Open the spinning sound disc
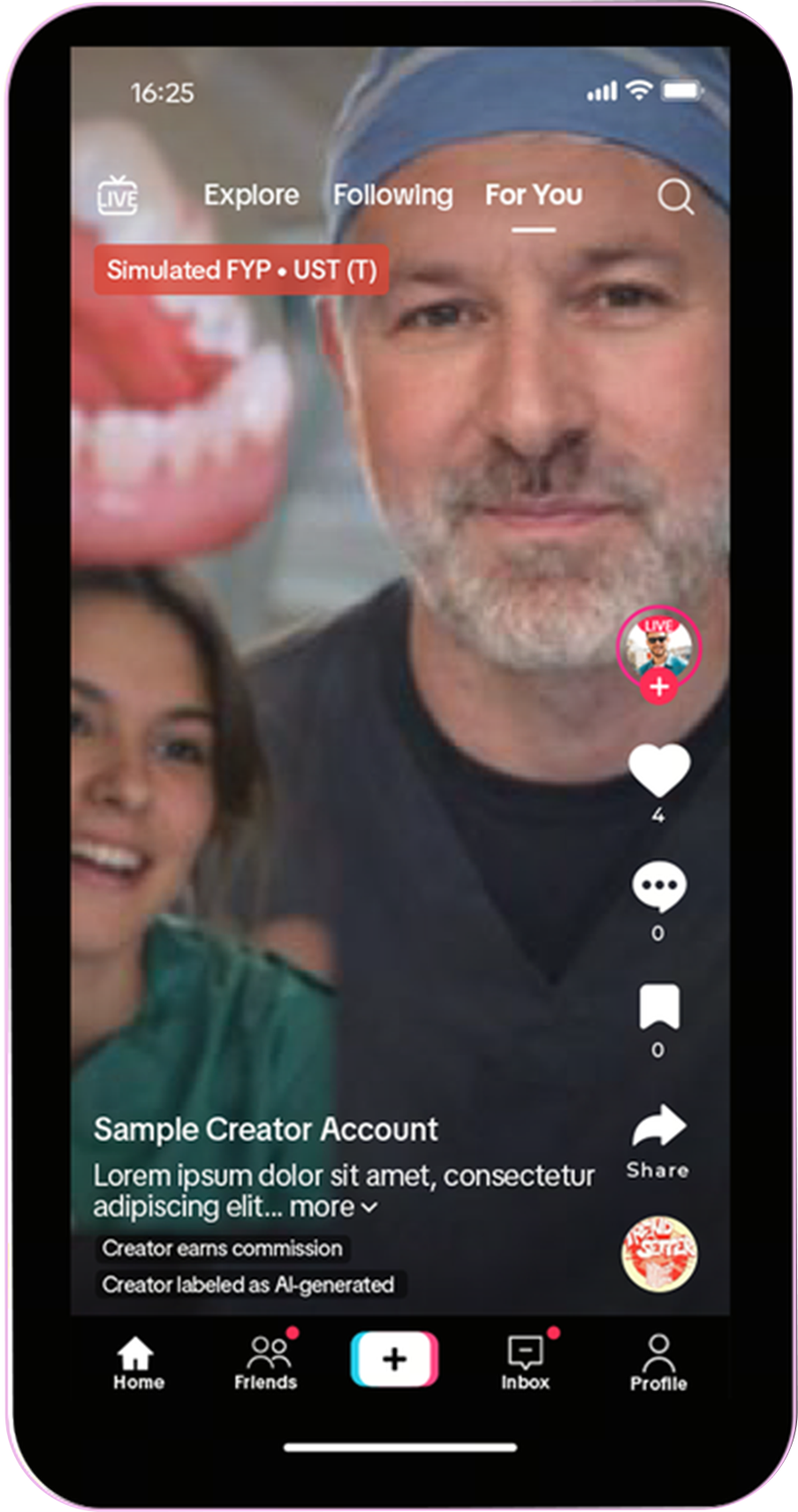 point(658,1253)
